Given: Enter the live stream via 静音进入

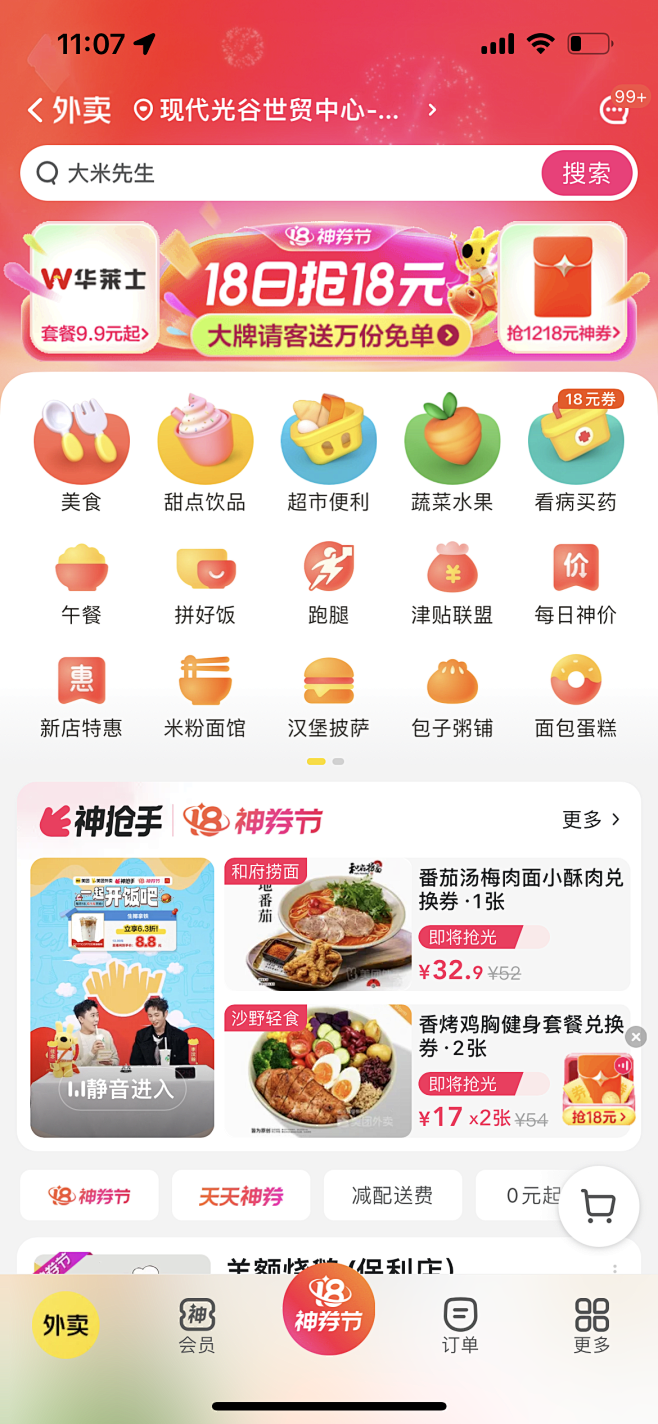Looking at the screenshot, I should [x=122, y=1089].
